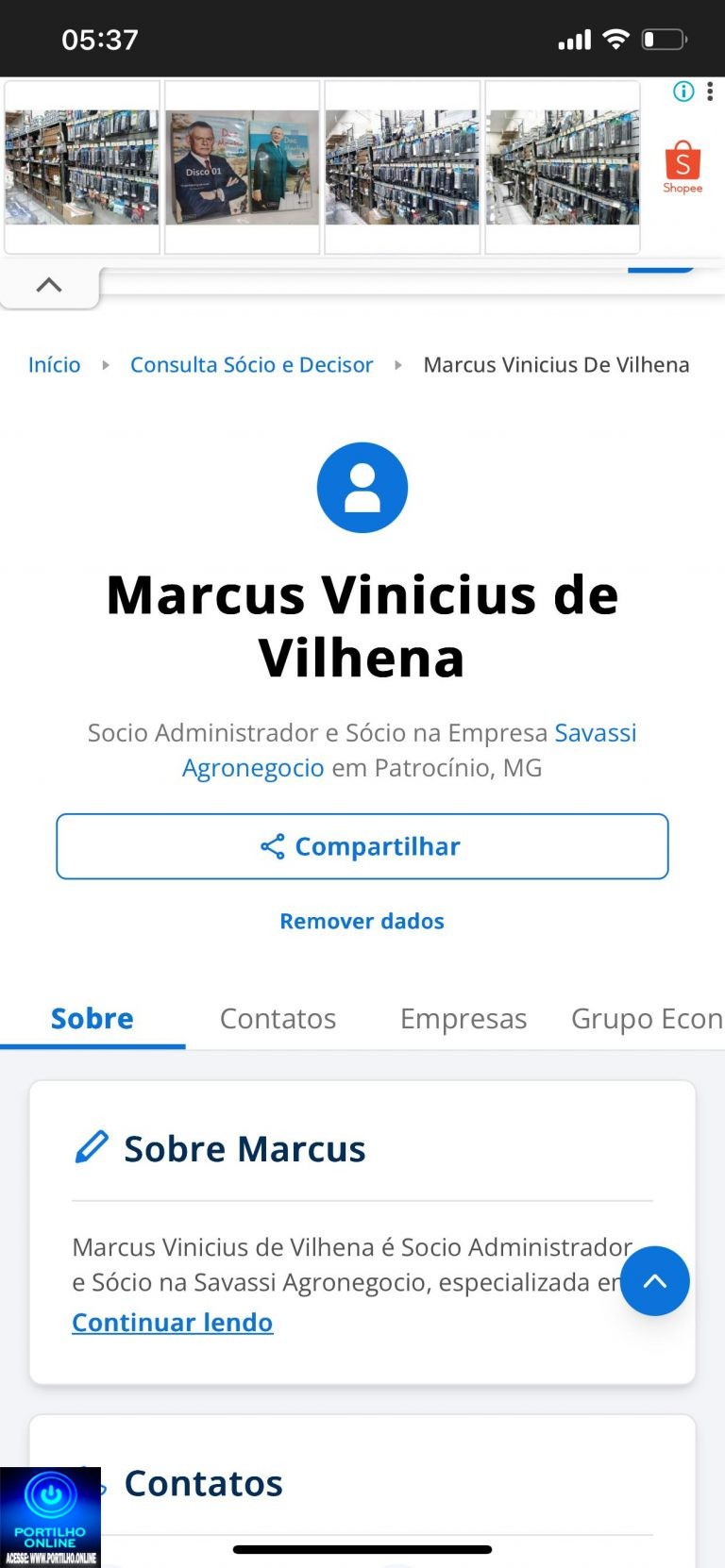Share this profile with Compartilhar

pyautogui.click(x=362, y=846)
